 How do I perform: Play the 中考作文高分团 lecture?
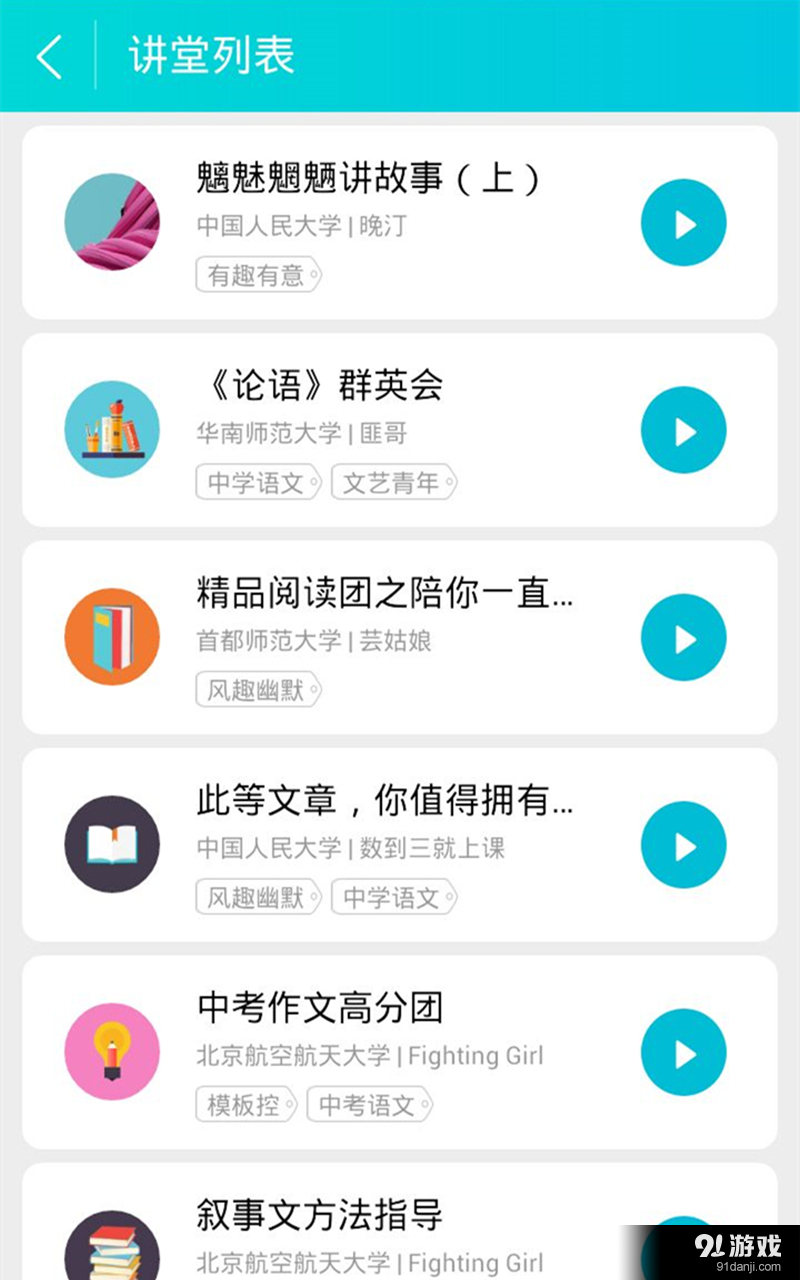coord(683,1052)
